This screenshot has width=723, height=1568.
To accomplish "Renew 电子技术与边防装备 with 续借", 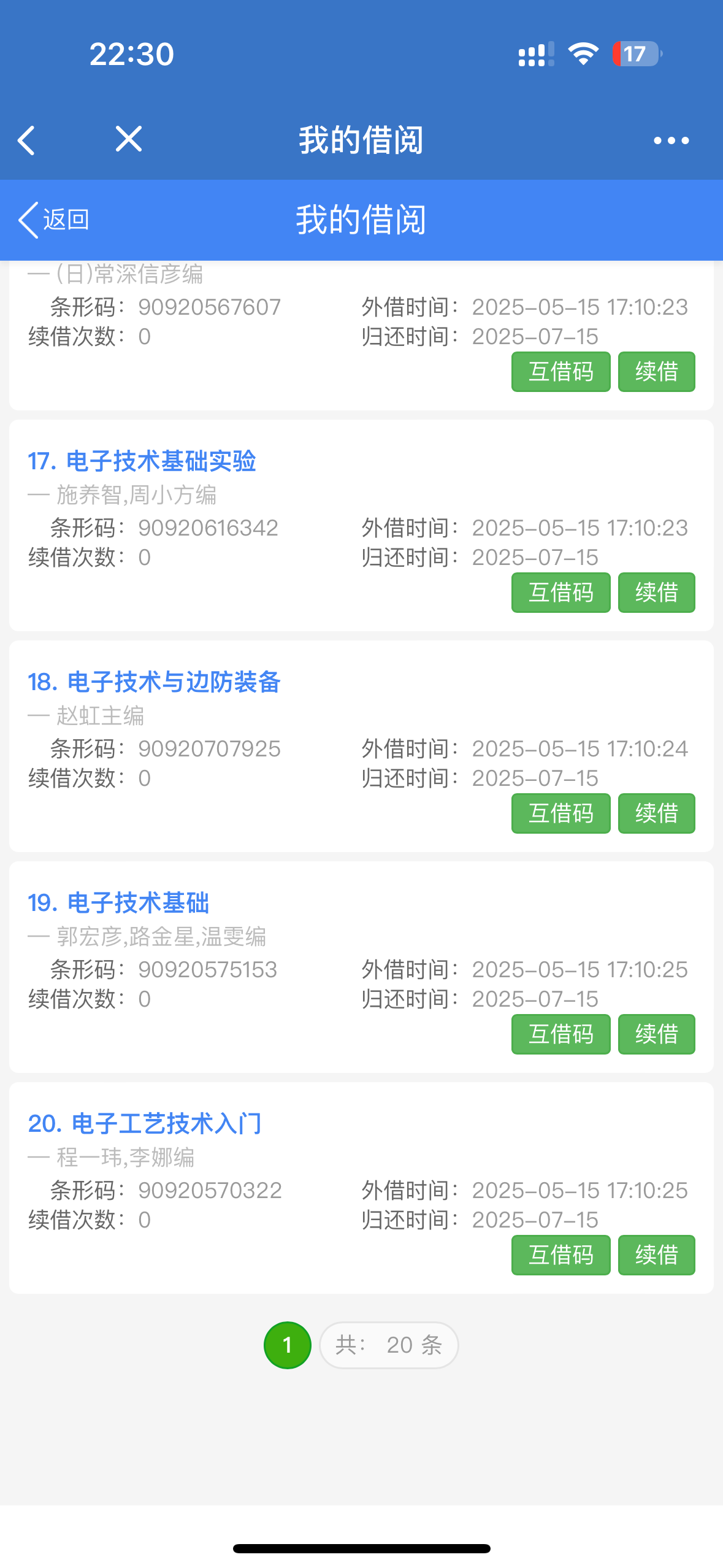I will point(656,813).
